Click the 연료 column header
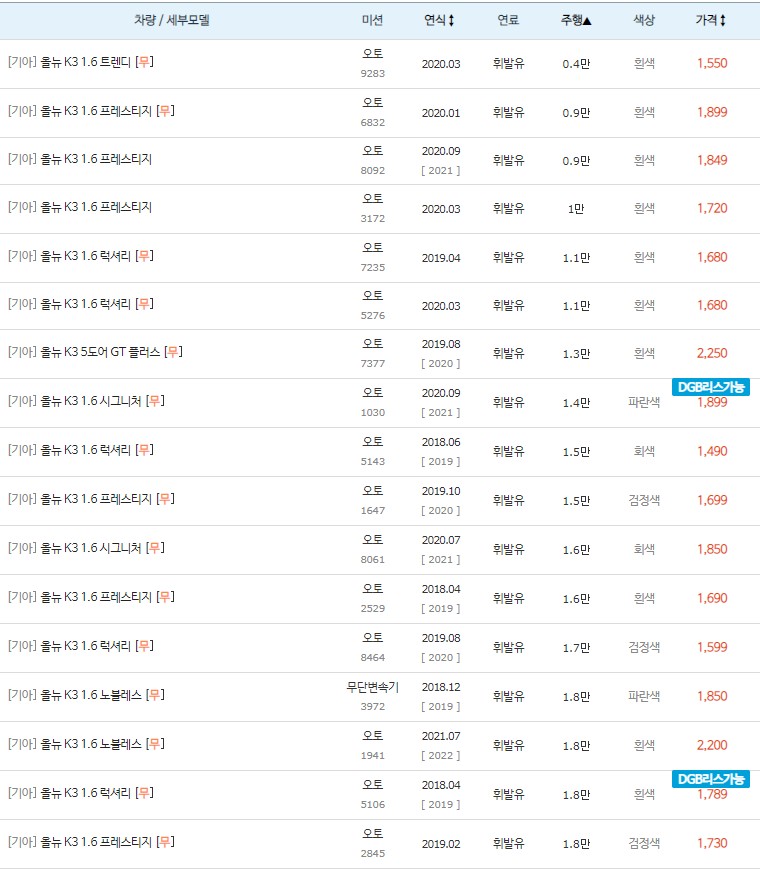 [507, 19]
